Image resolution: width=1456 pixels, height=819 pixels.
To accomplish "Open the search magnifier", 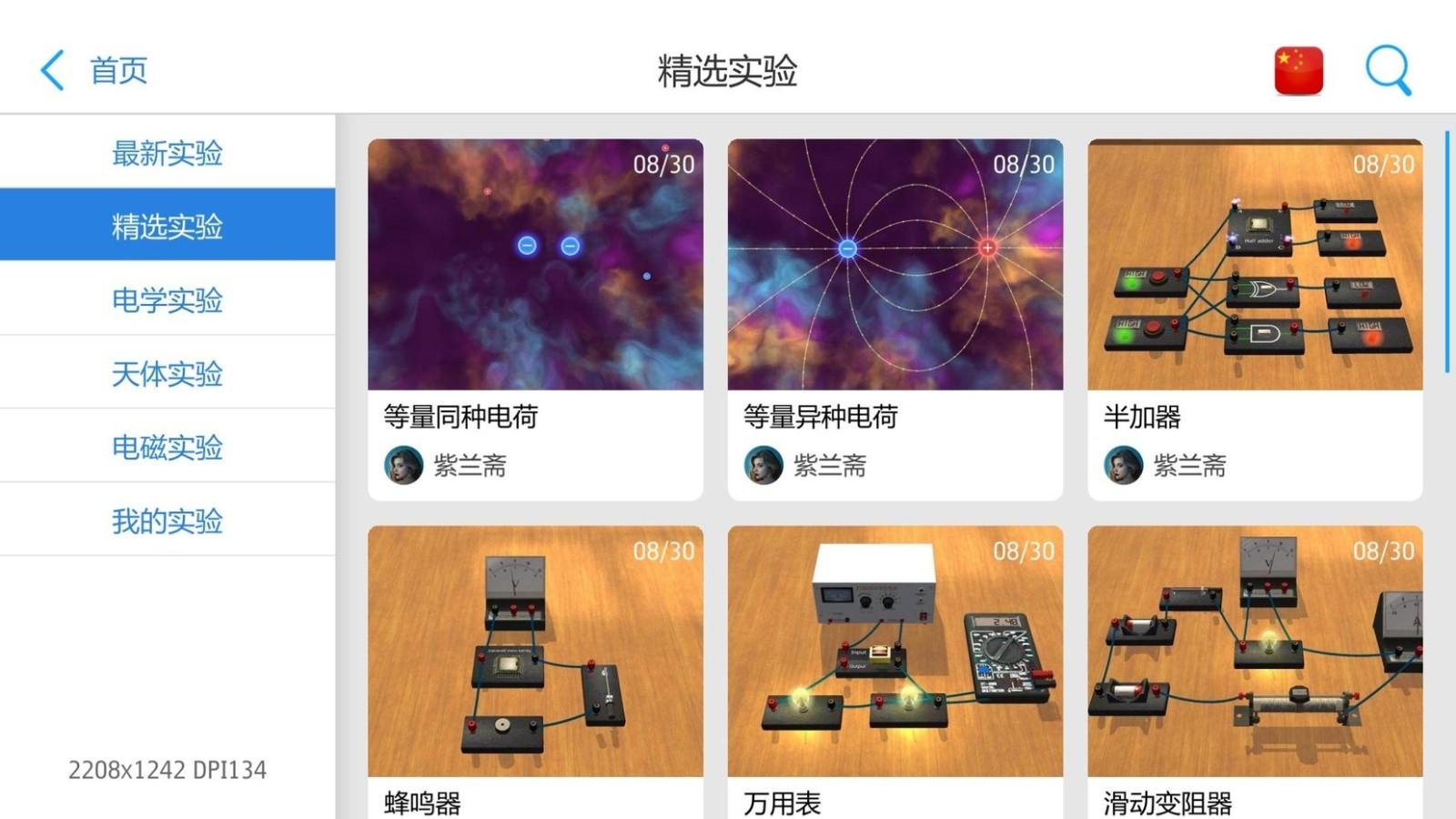I will (1388, 70).
